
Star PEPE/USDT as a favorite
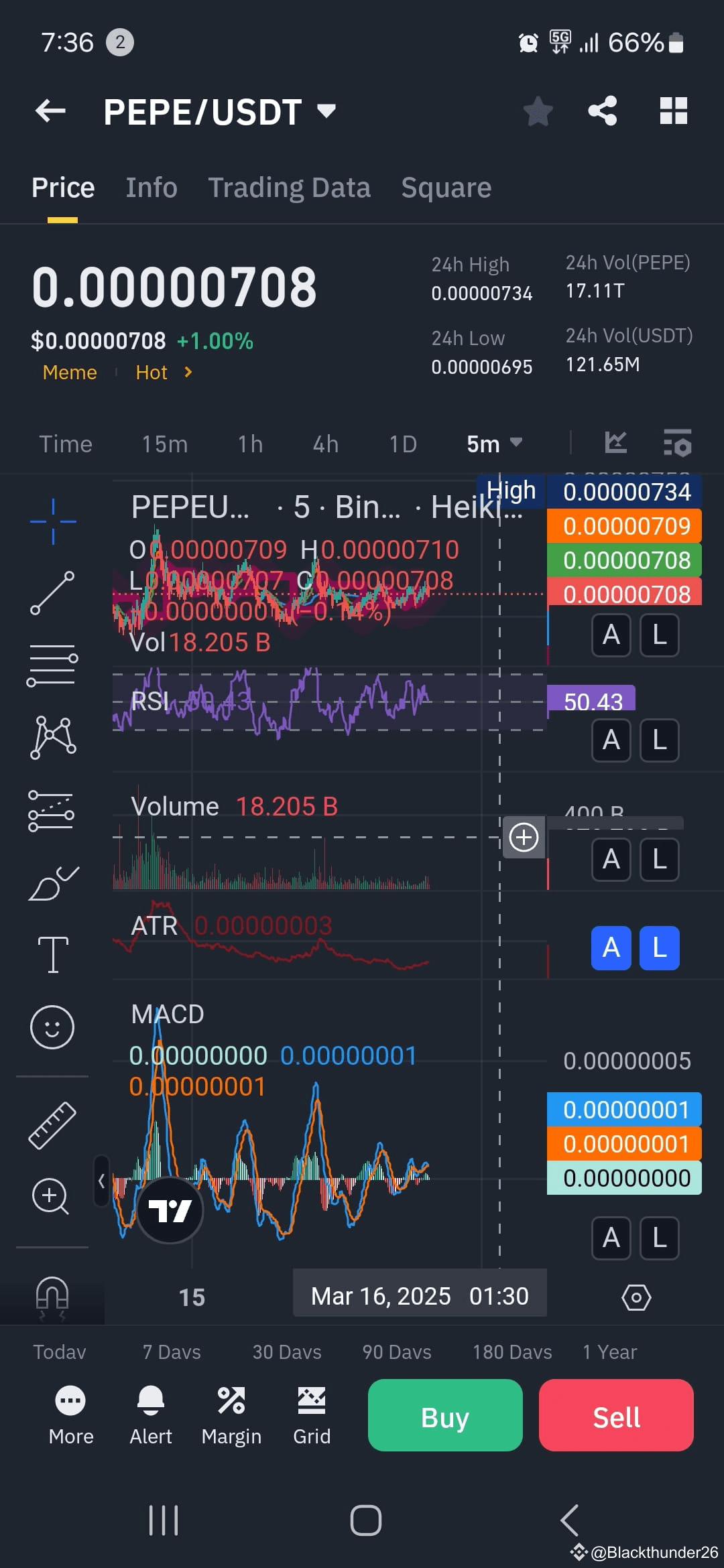pyautogui.click(x=537, y=112)
